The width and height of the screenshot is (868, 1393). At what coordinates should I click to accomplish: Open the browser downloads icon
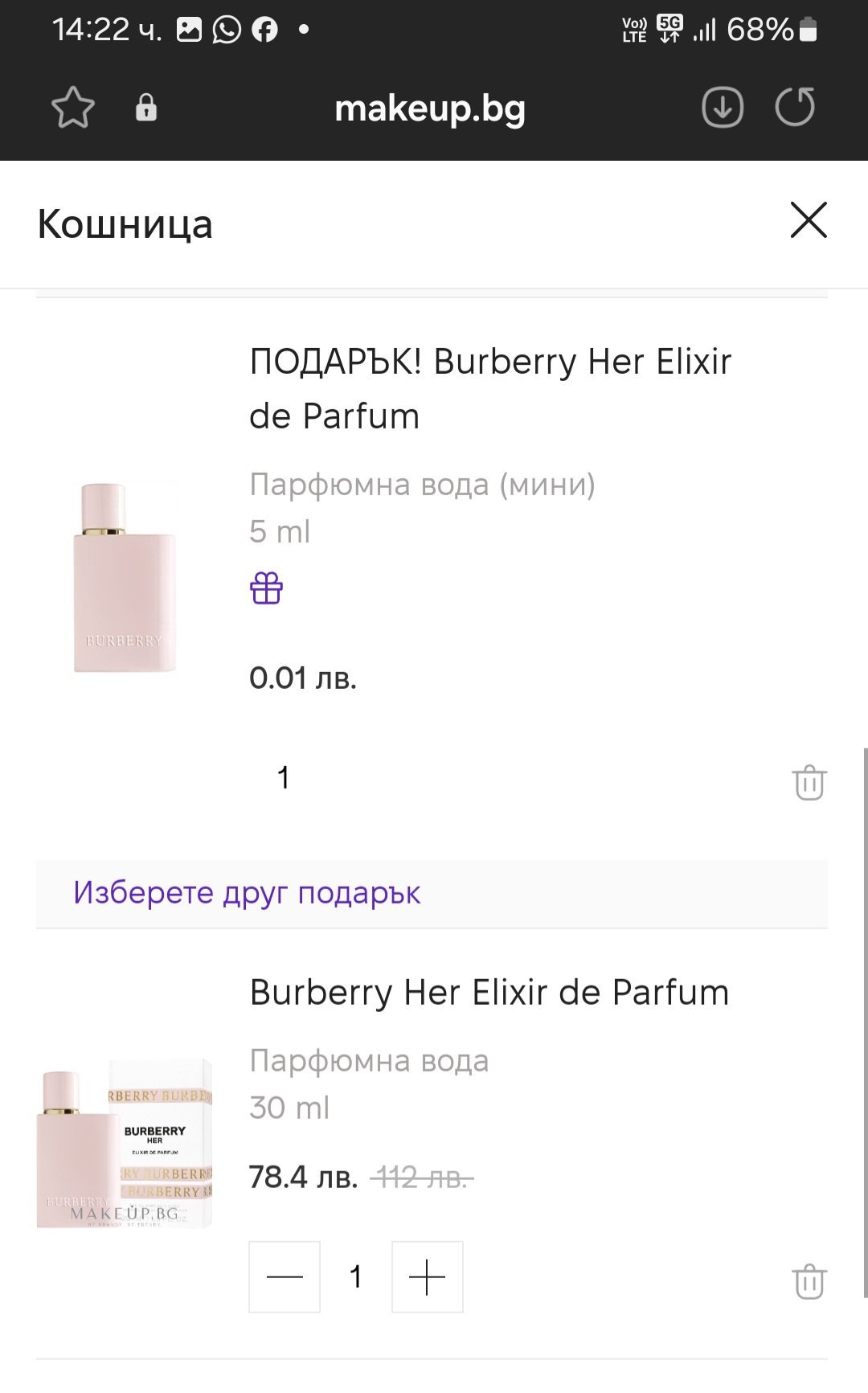[x=722, y=108]
